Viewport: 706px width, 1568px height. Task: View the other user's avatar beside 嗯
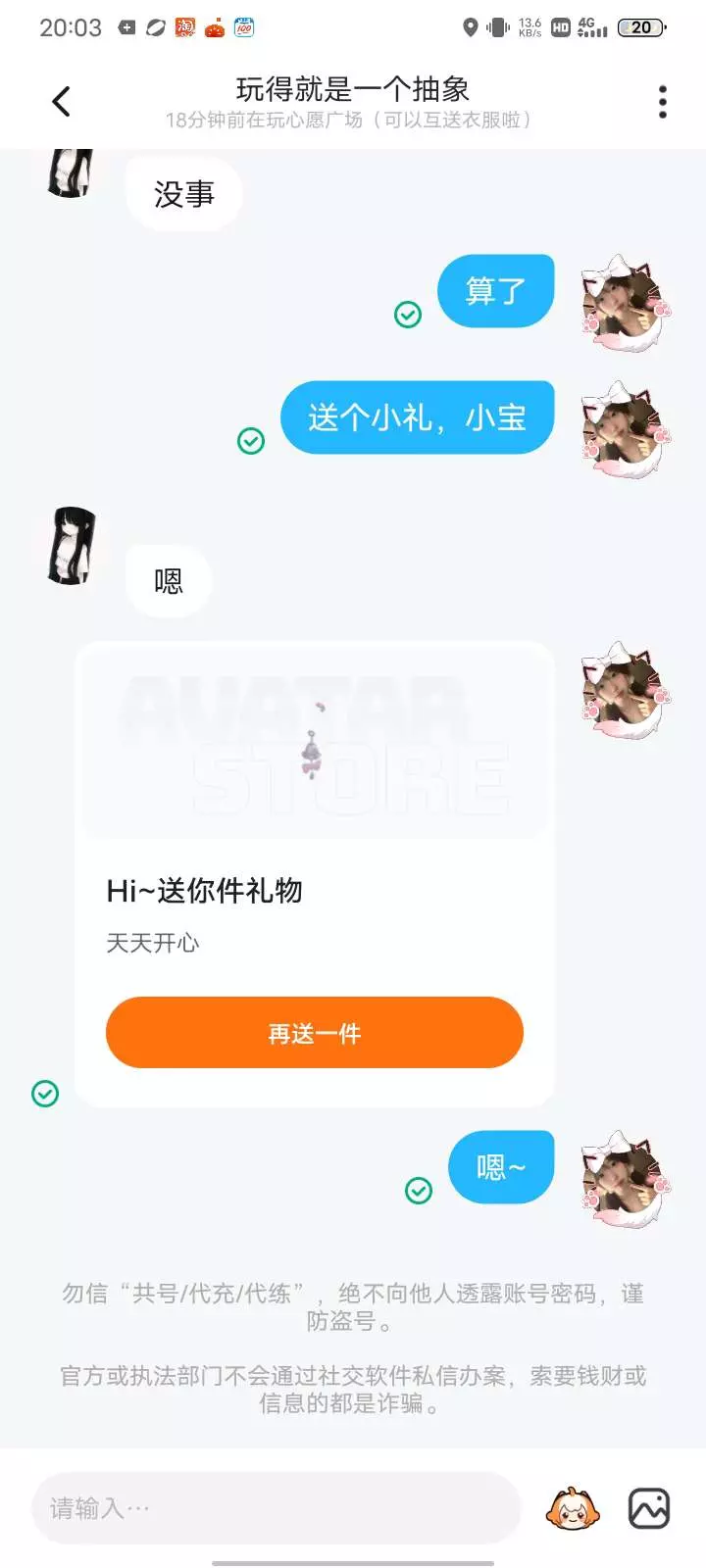(73, 546)
